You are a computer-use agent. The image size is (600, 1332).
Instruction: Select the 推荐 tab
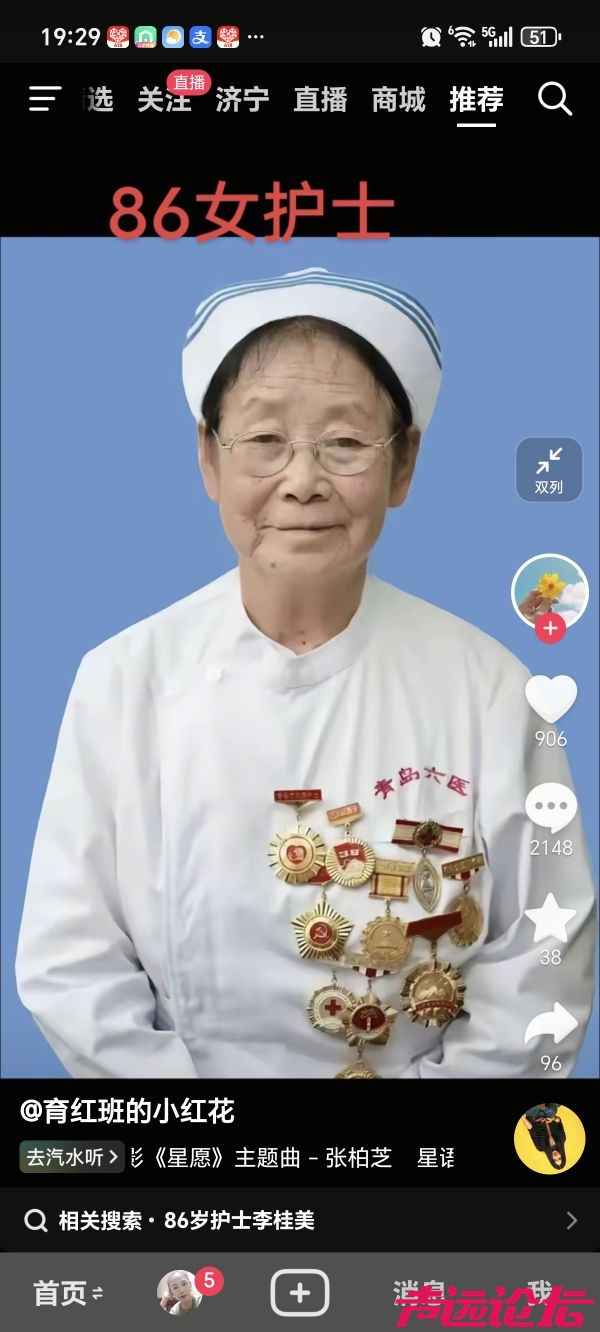tap(476, 100)
